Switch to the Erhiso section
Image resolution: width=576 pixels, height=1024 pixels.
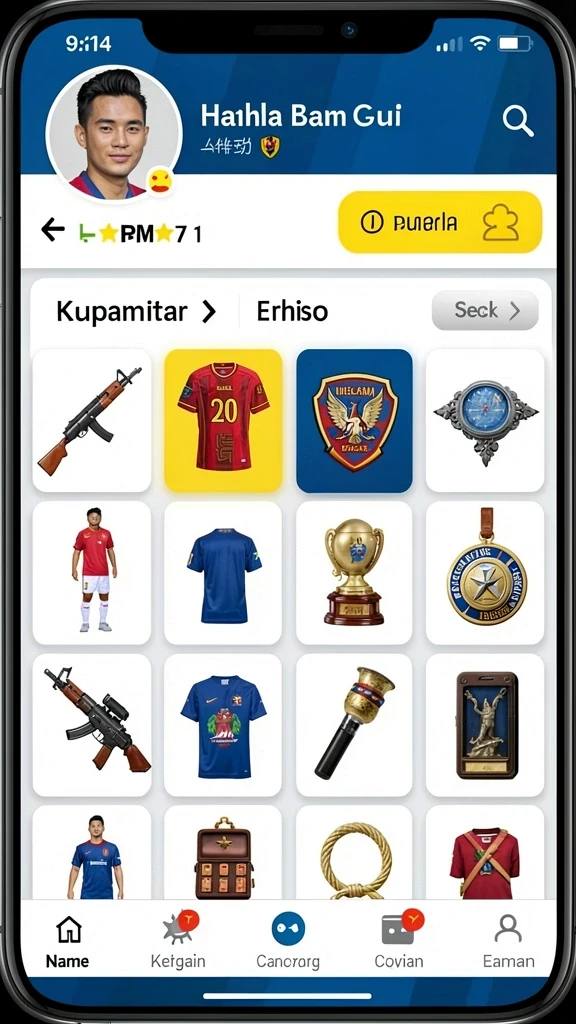(292, 312)
